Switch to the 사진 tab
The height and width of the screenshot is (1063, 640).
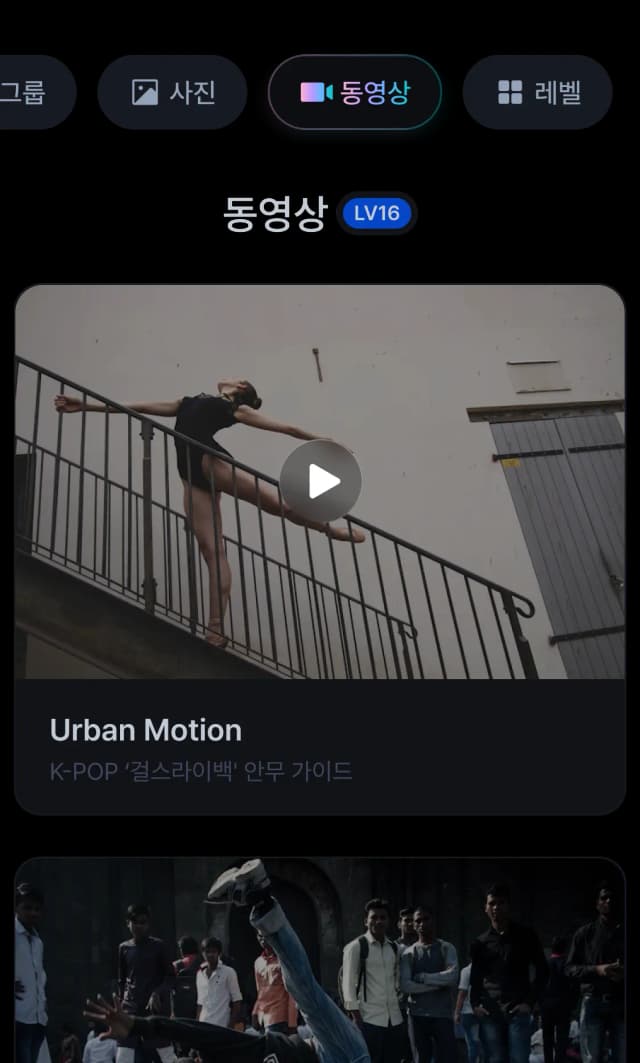pos(172,92)
